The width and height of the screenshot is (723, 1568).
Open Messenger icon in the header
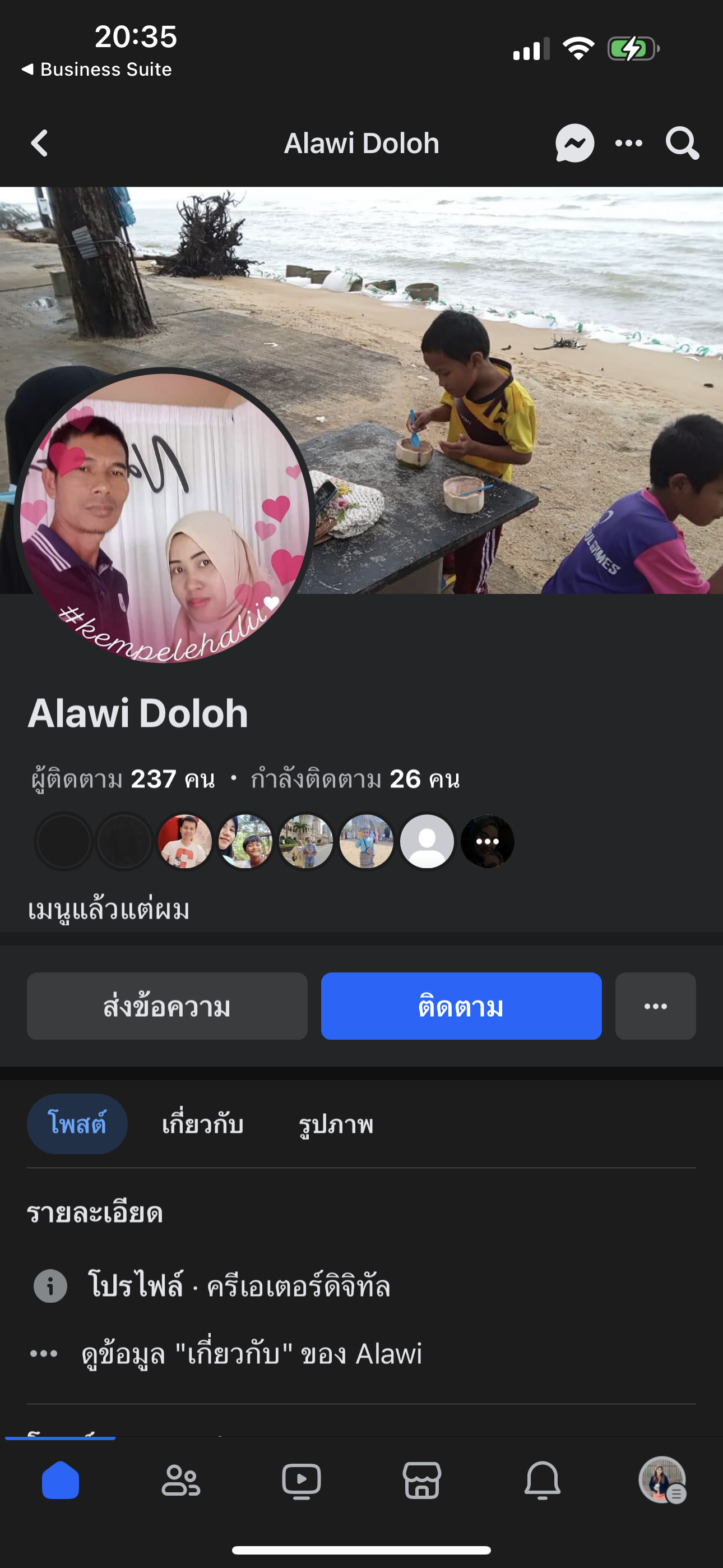[x=574, y=144]
